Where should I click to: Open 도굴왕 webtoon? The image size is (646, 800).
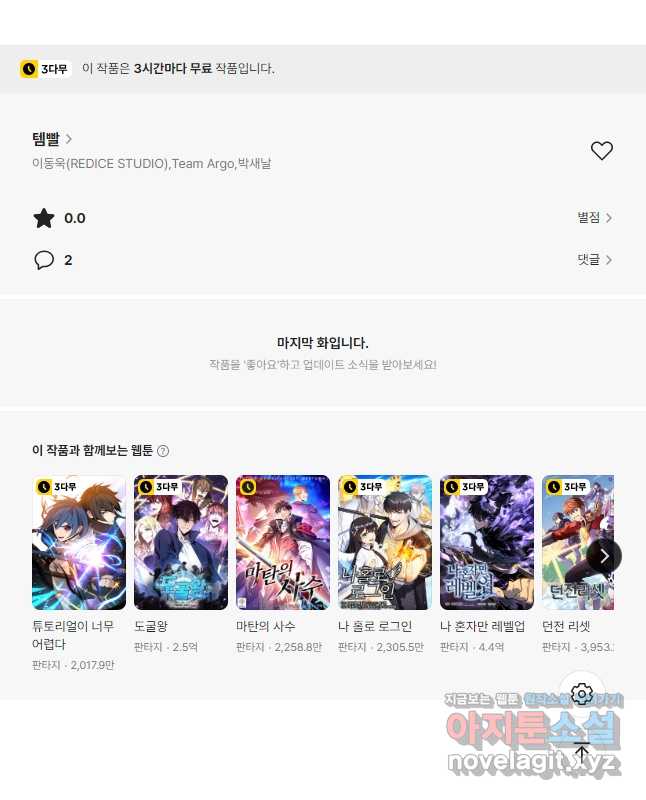(181, 543)
